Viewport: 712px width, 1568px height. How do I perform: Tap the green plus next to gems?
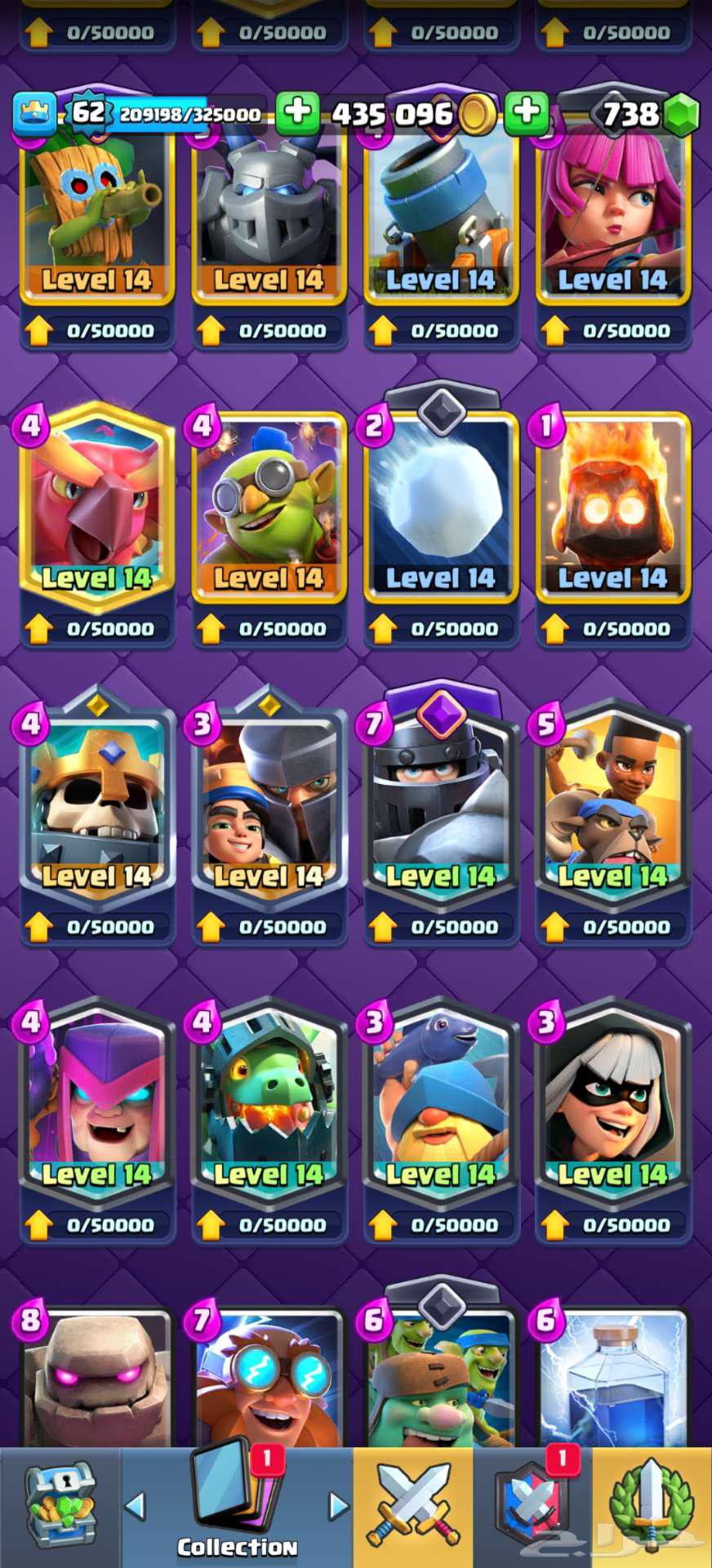click(526, 113)
